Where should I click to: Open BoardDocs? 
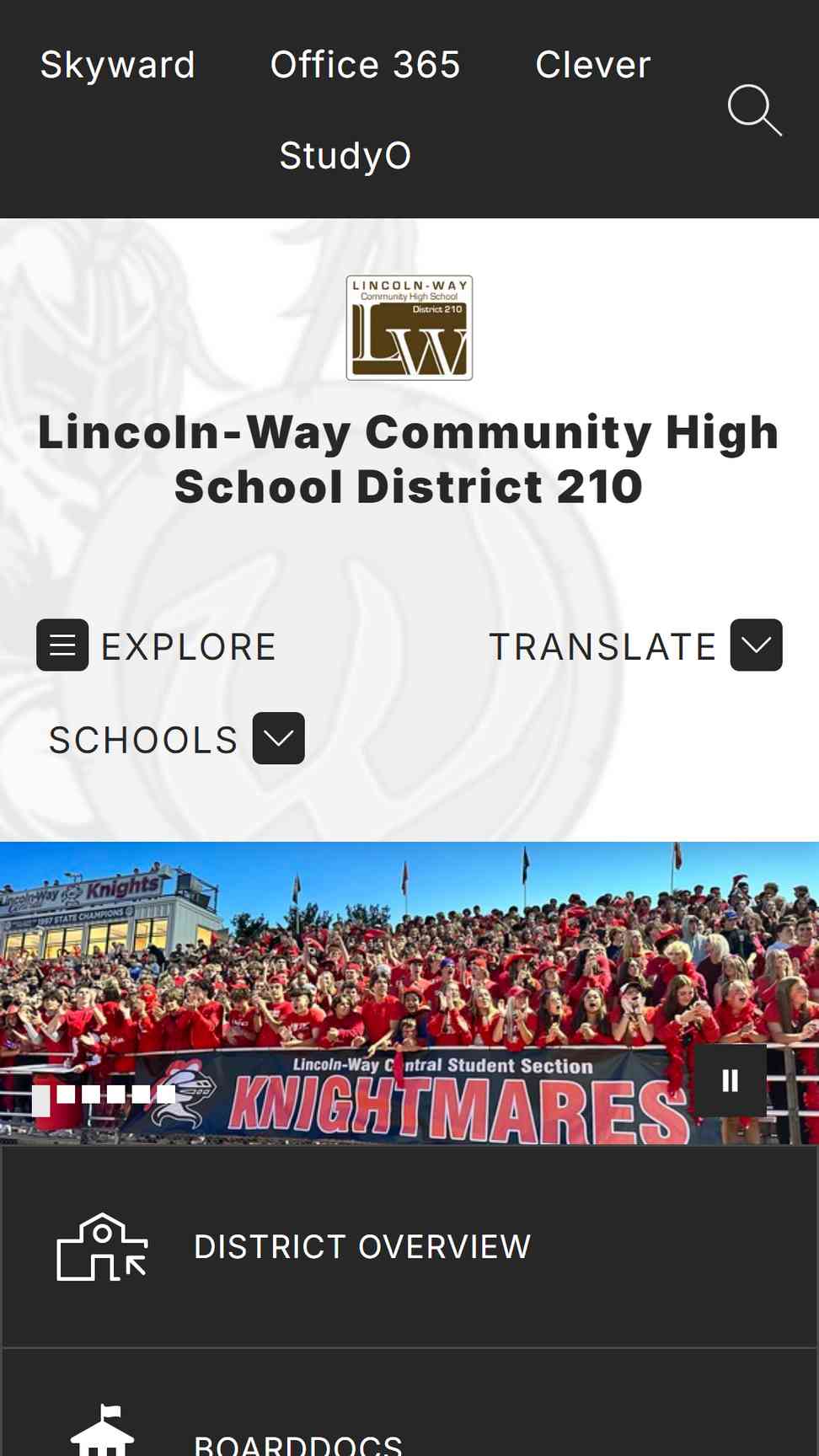(409, 1404)
